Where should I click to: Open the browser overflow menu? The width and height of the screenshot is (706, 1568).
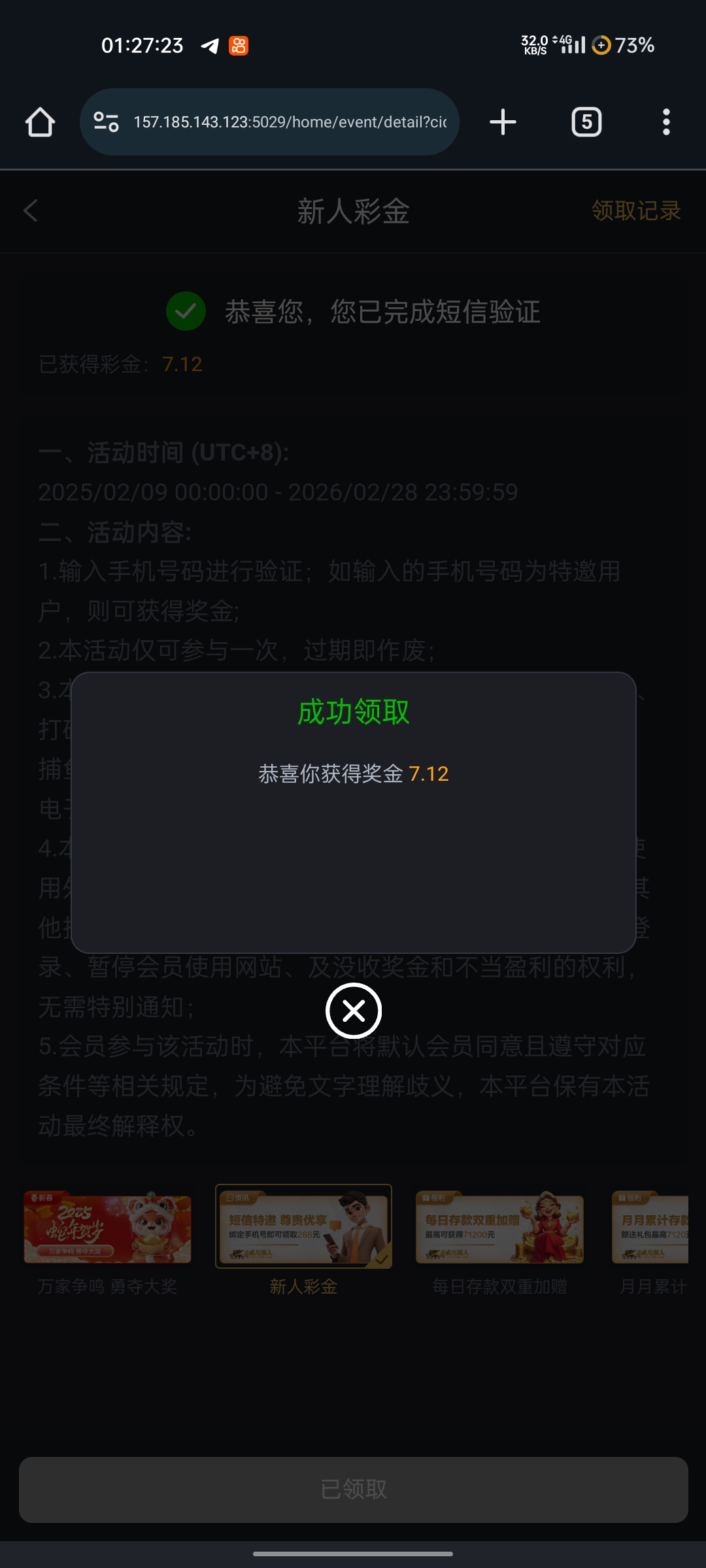click(x=666, y=122)
